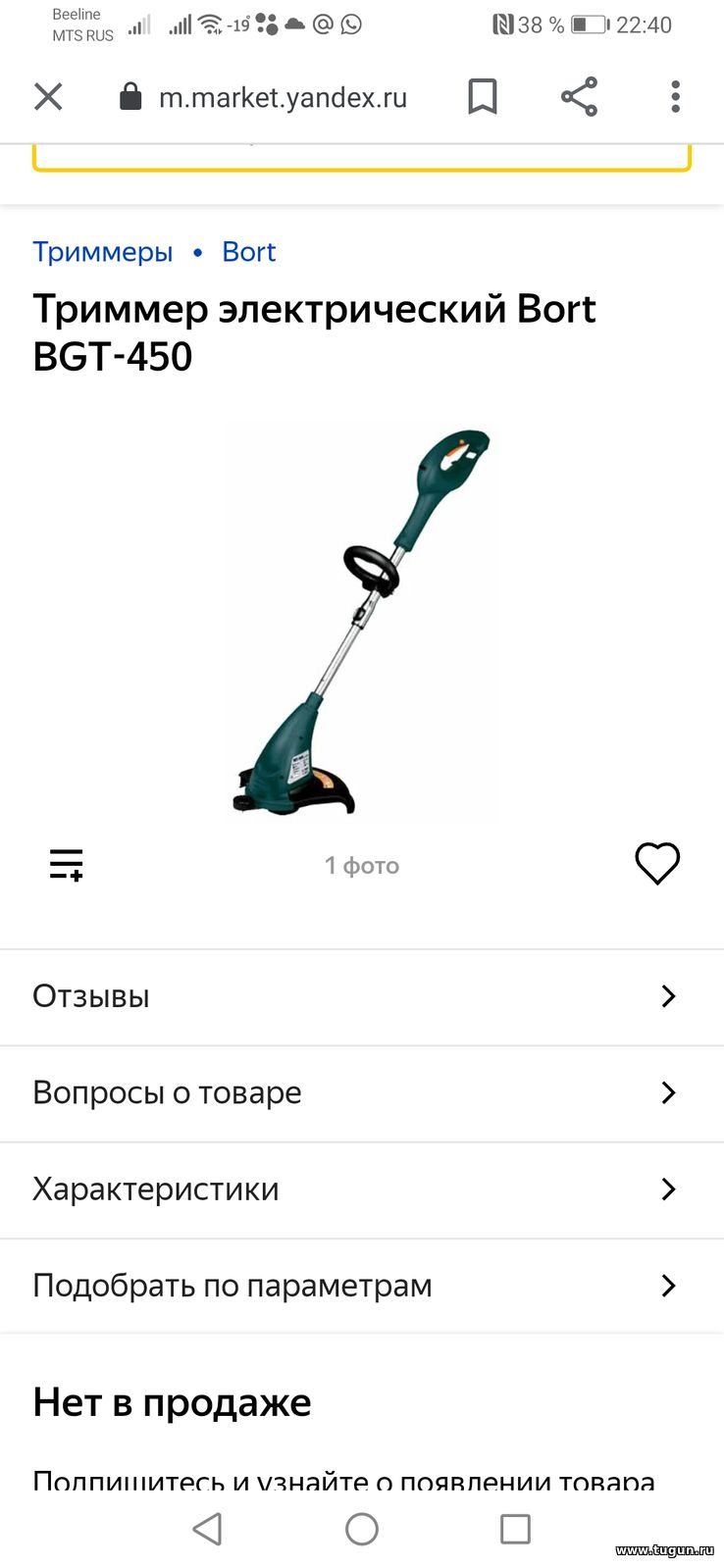This screenshot has height=1568, width=724.
Task: Go back using system navigation
Action: tap(207, 1529)
